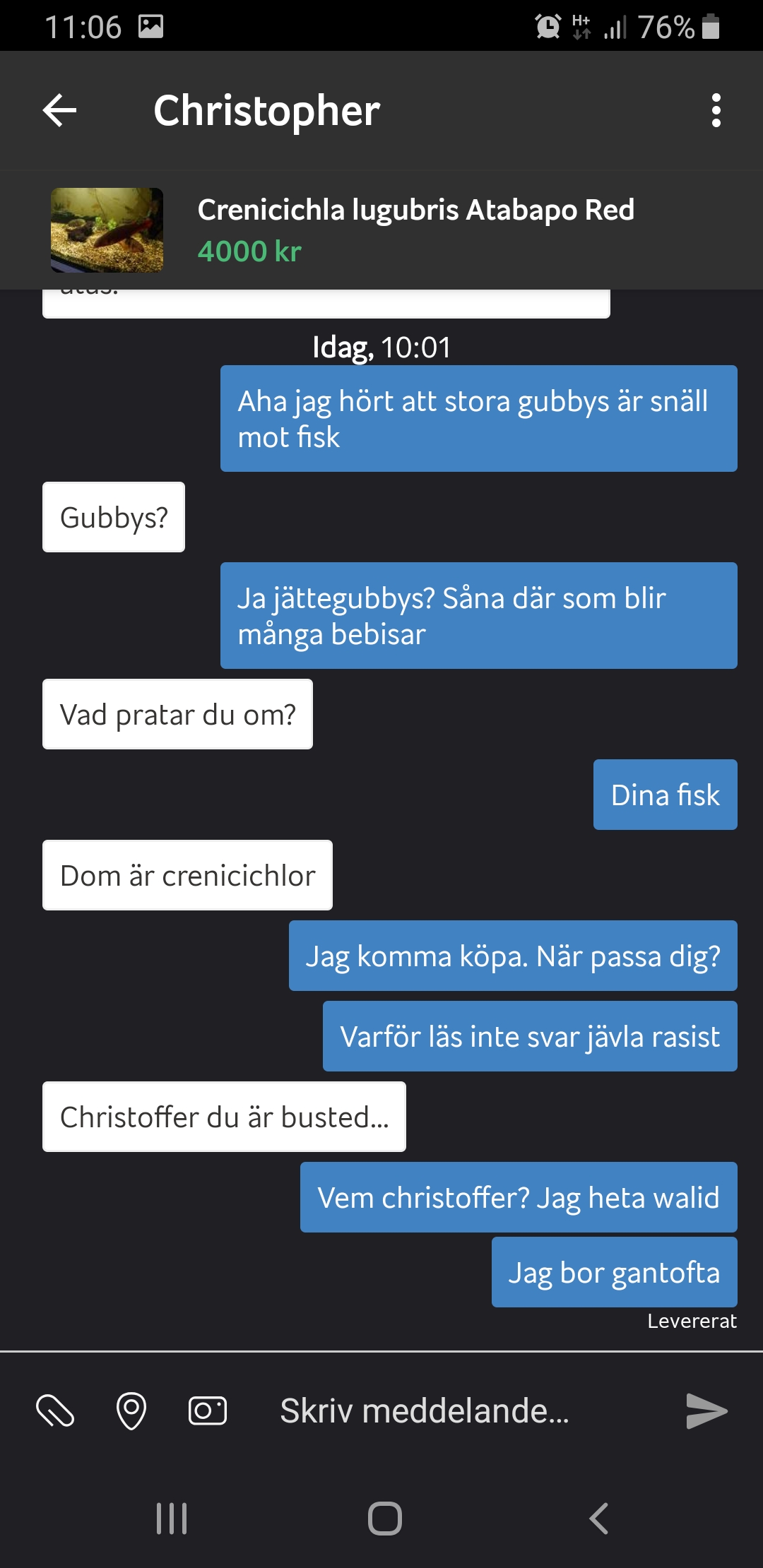
Task: Attach a file with the paperclip icon
Action: coord(55,1411)
